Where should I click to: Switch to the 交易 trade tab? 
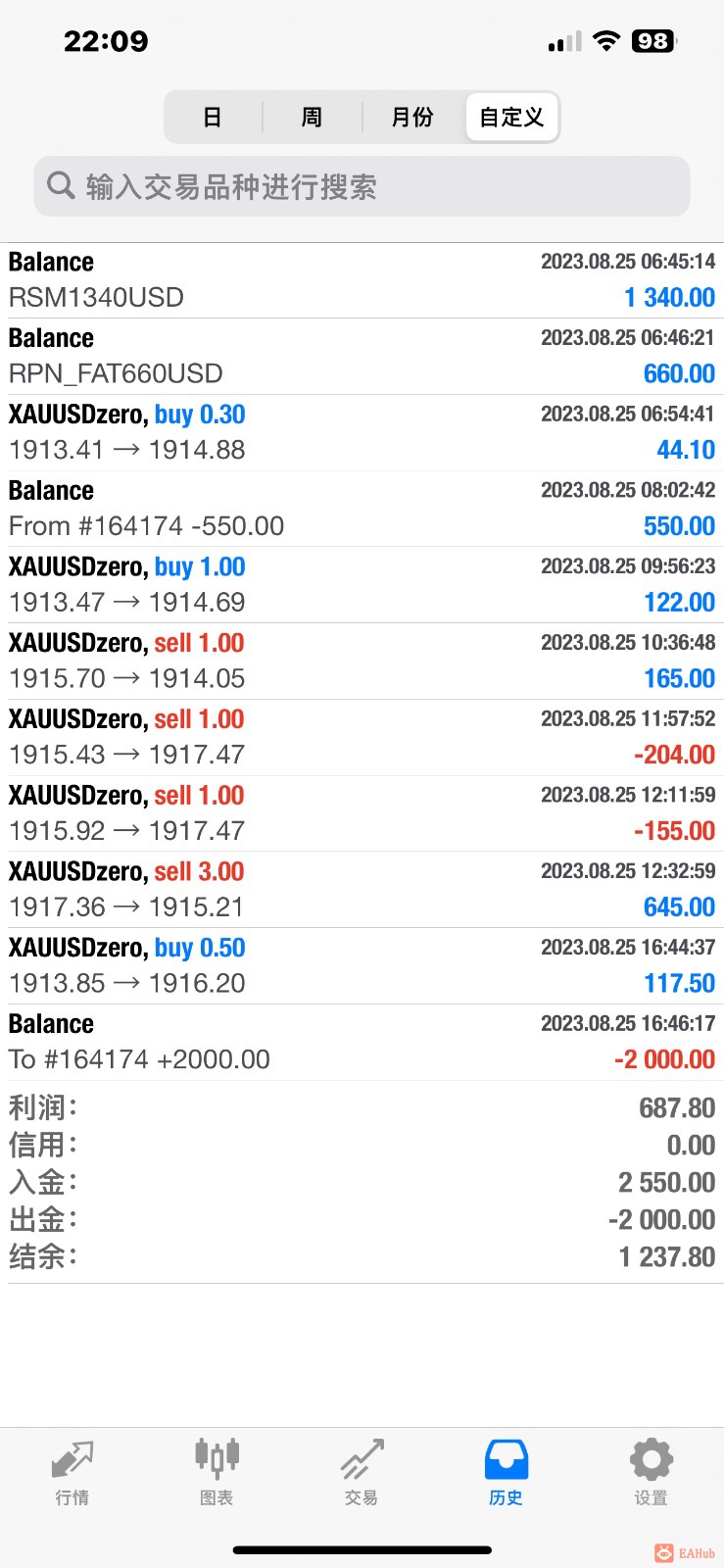click(362, 1472)
